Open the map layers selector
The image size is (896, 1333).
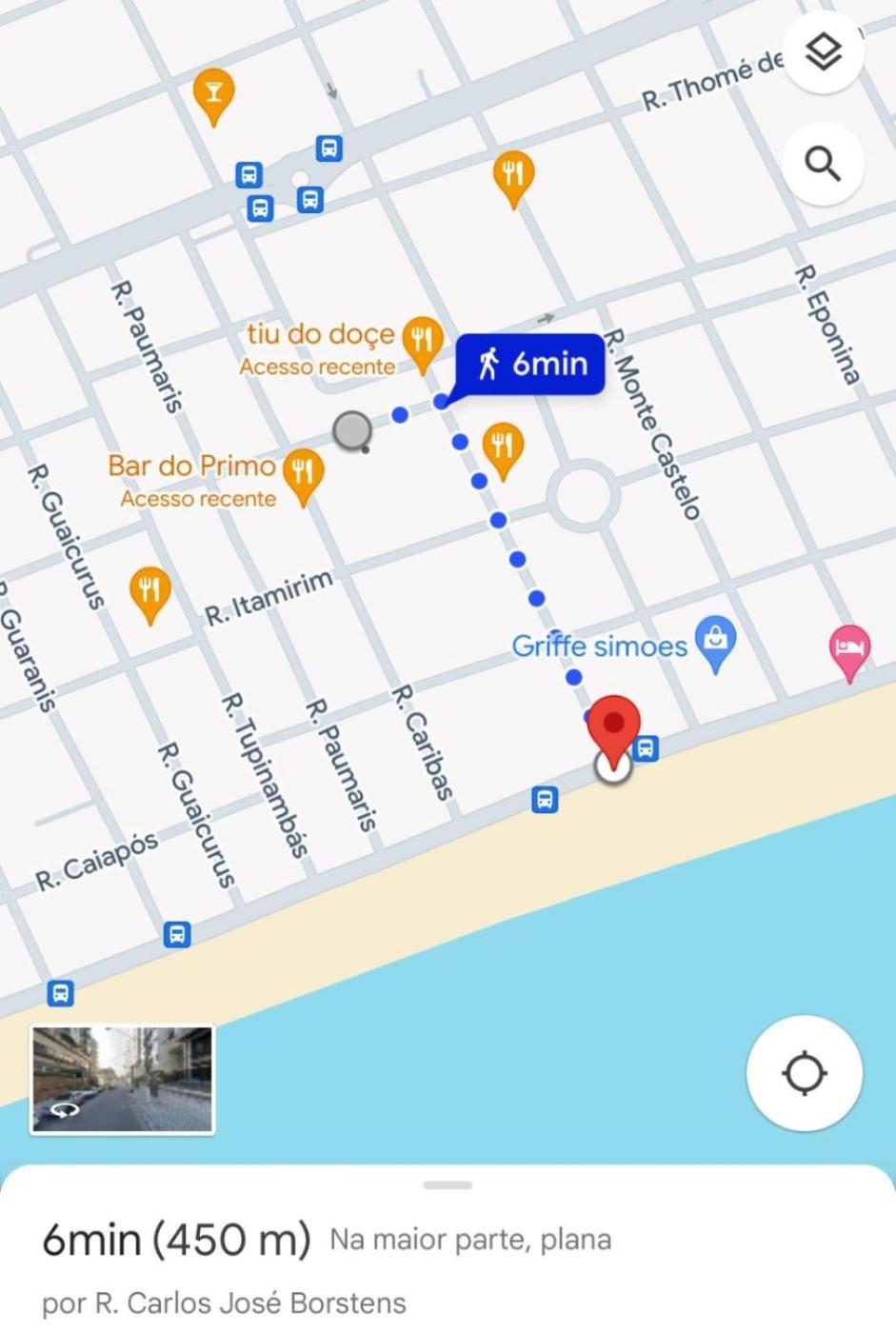[x=823, y=52]
